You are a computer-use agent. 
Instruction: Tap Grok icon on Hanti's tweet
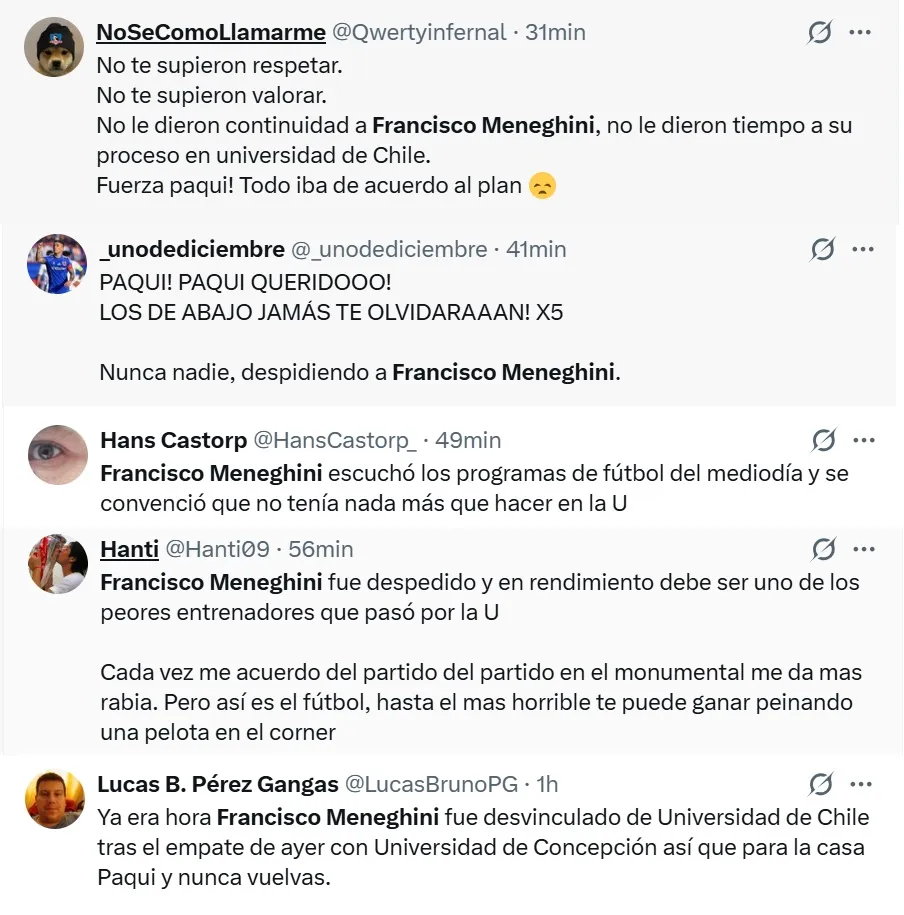pyautogui.click(x=824, y=549)
